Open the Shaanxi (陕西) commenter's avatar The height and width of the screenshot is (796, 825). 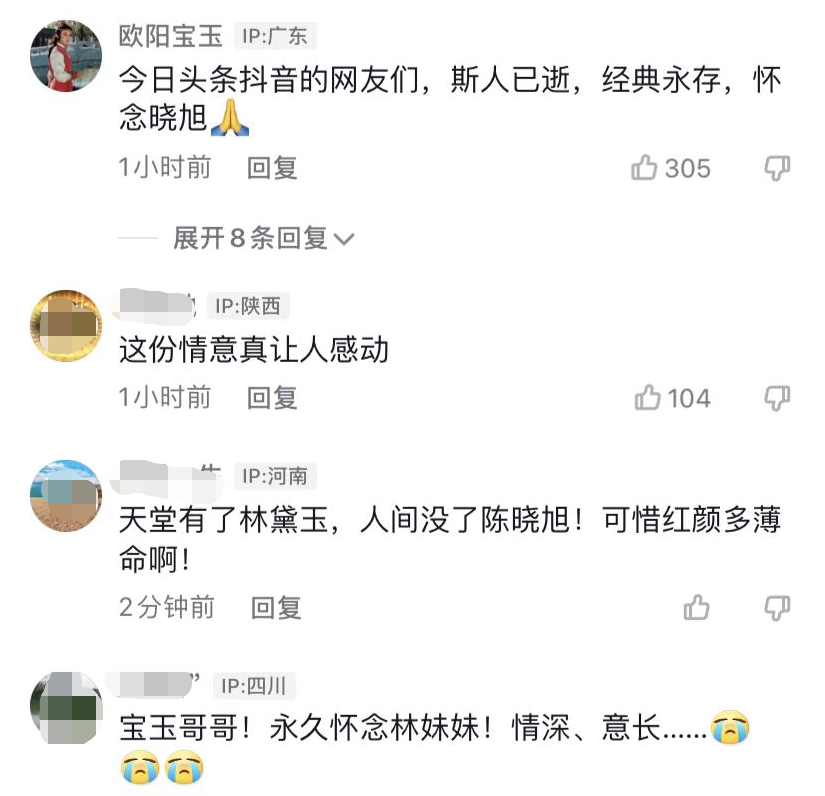click(66, 326)
